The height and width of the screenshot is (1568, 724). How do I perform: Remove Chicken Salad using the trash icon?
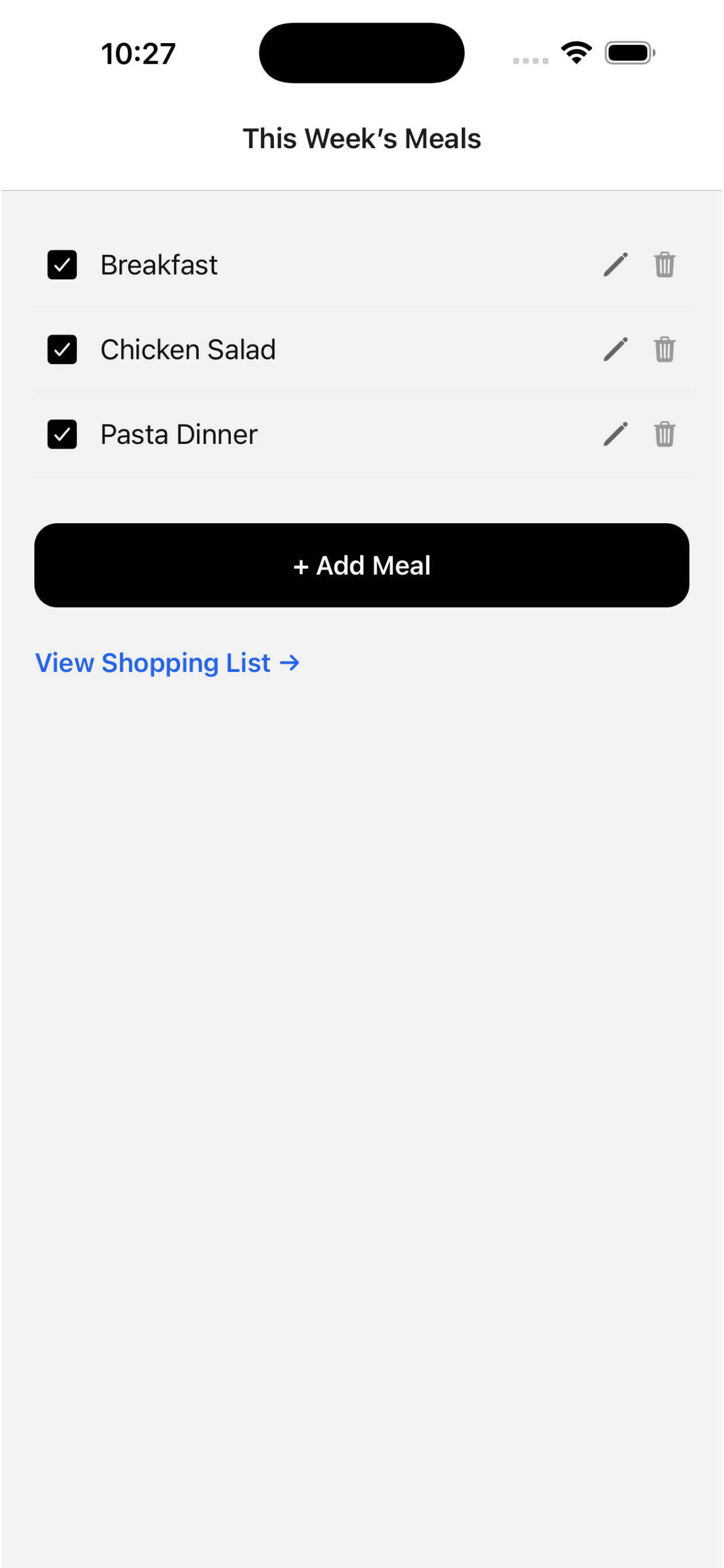click(664, 349)
